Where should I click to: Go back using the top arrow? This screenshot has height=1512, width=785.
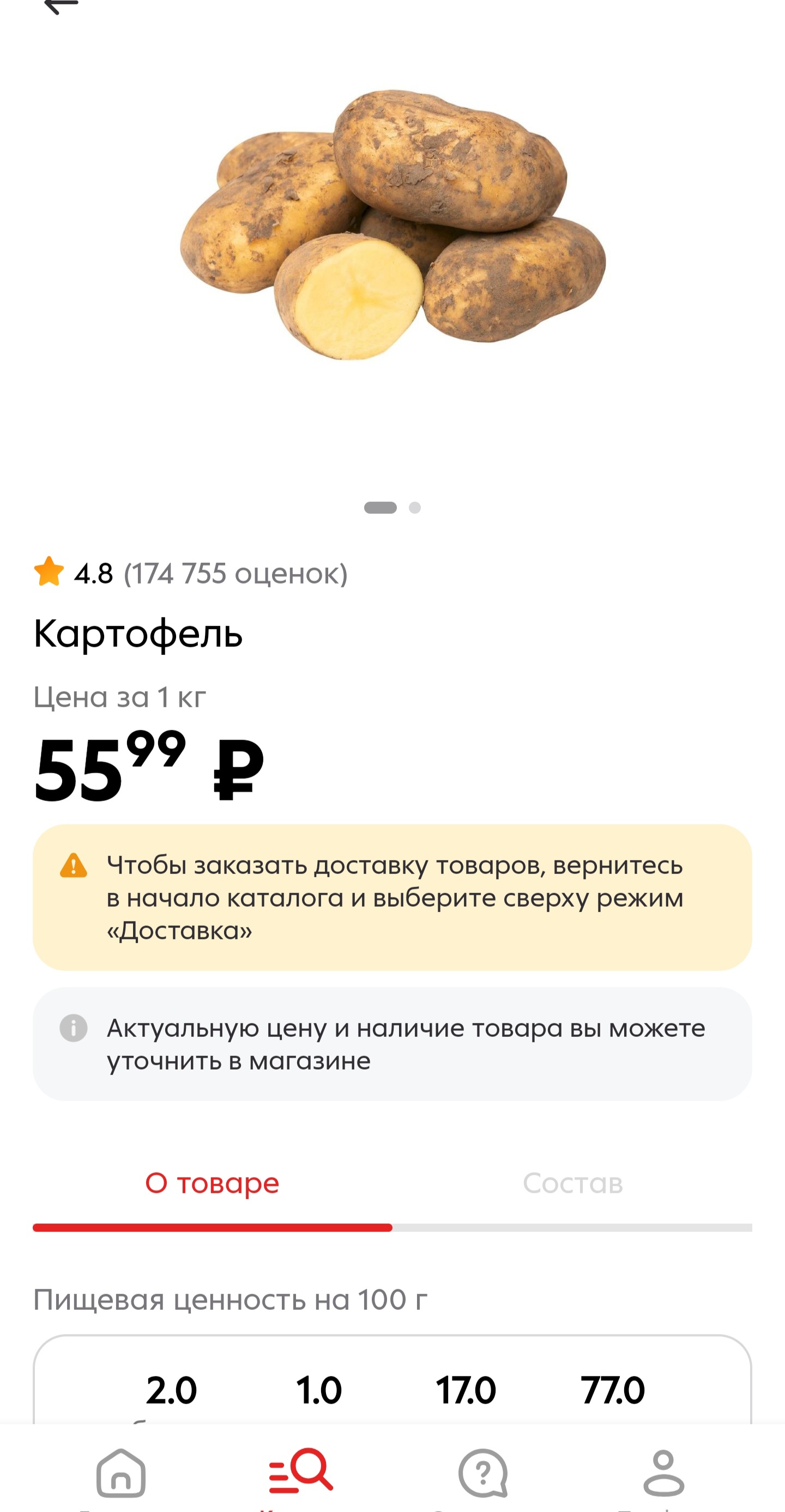click(x=61, y=6)
